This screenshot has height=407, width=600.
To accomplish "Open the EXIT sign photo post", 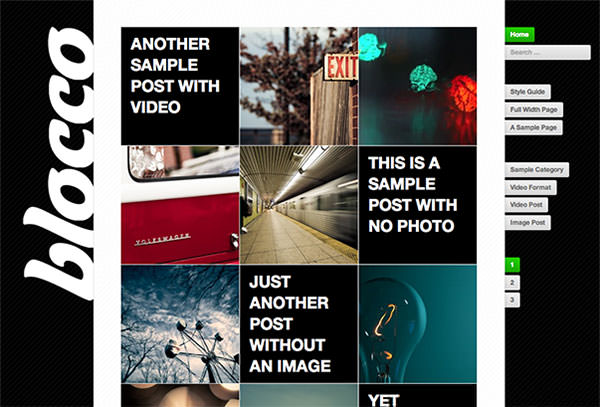I will coord(299,86).
